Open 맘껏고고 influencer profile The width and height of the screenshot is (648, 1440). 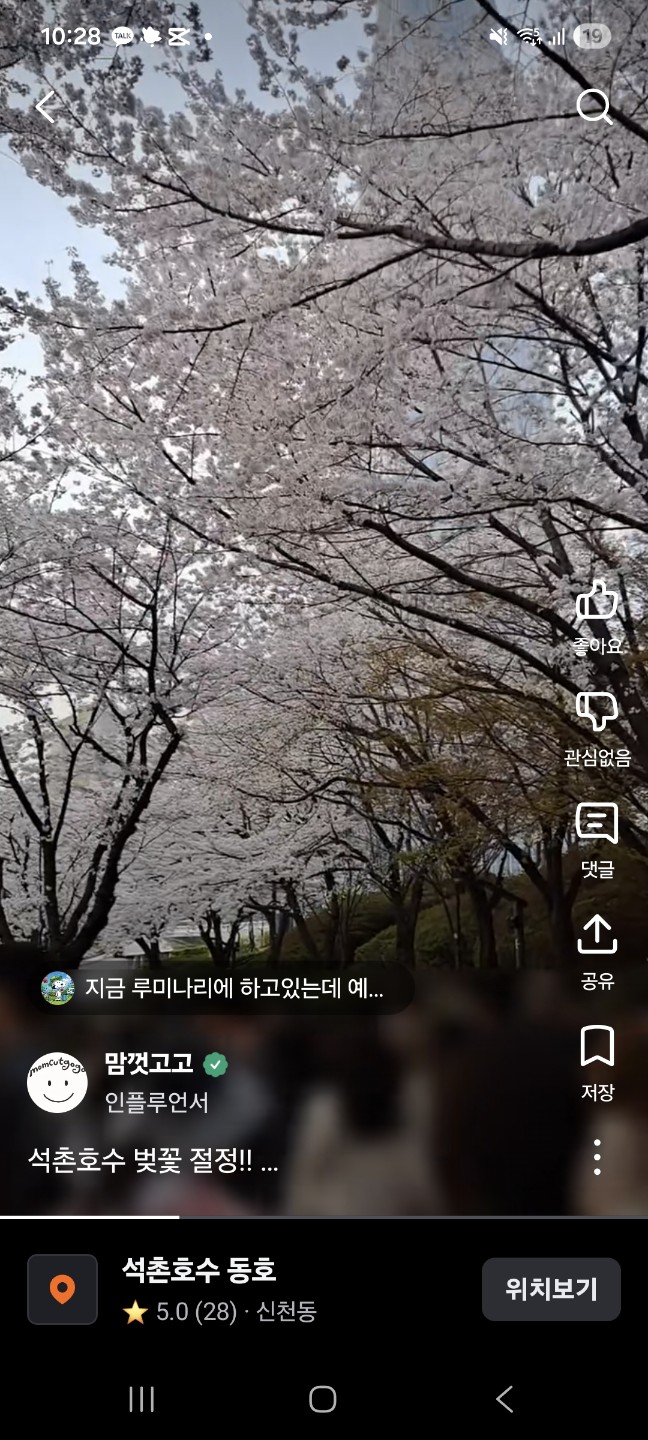pyautogui.click(x=148, y=1064)
